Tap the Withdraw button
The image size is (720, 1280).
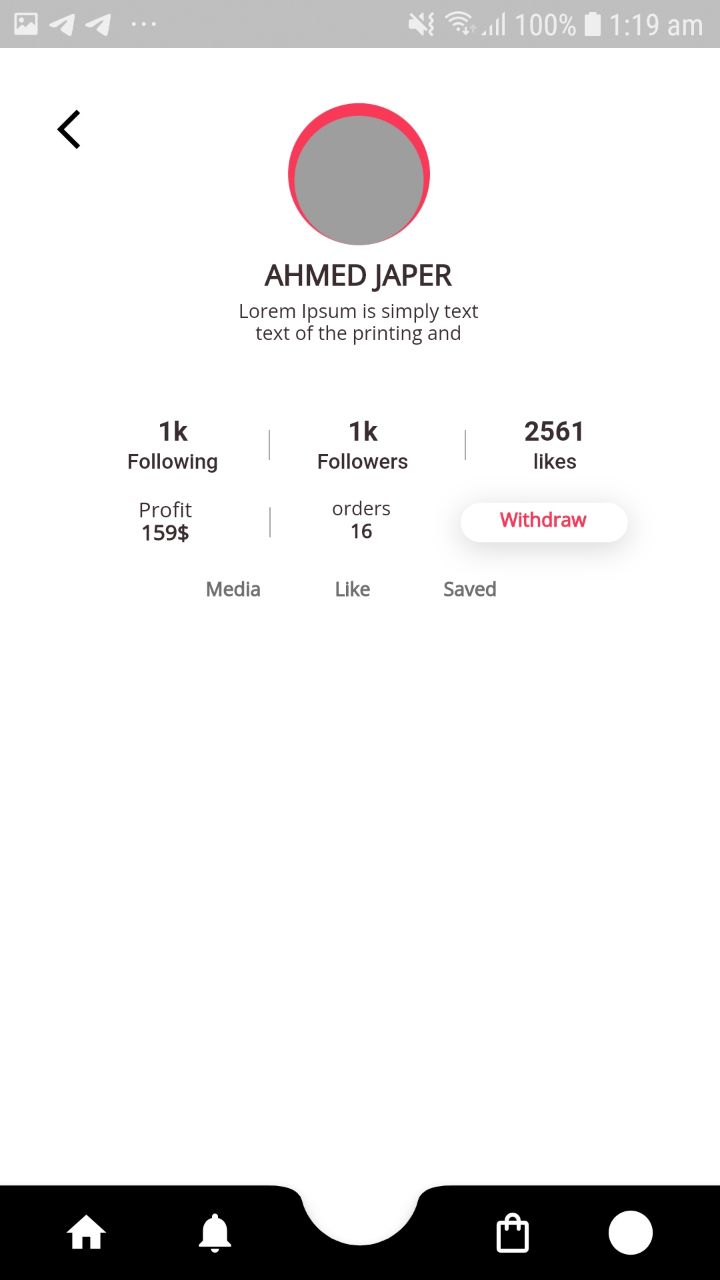[x=543, y=521]
